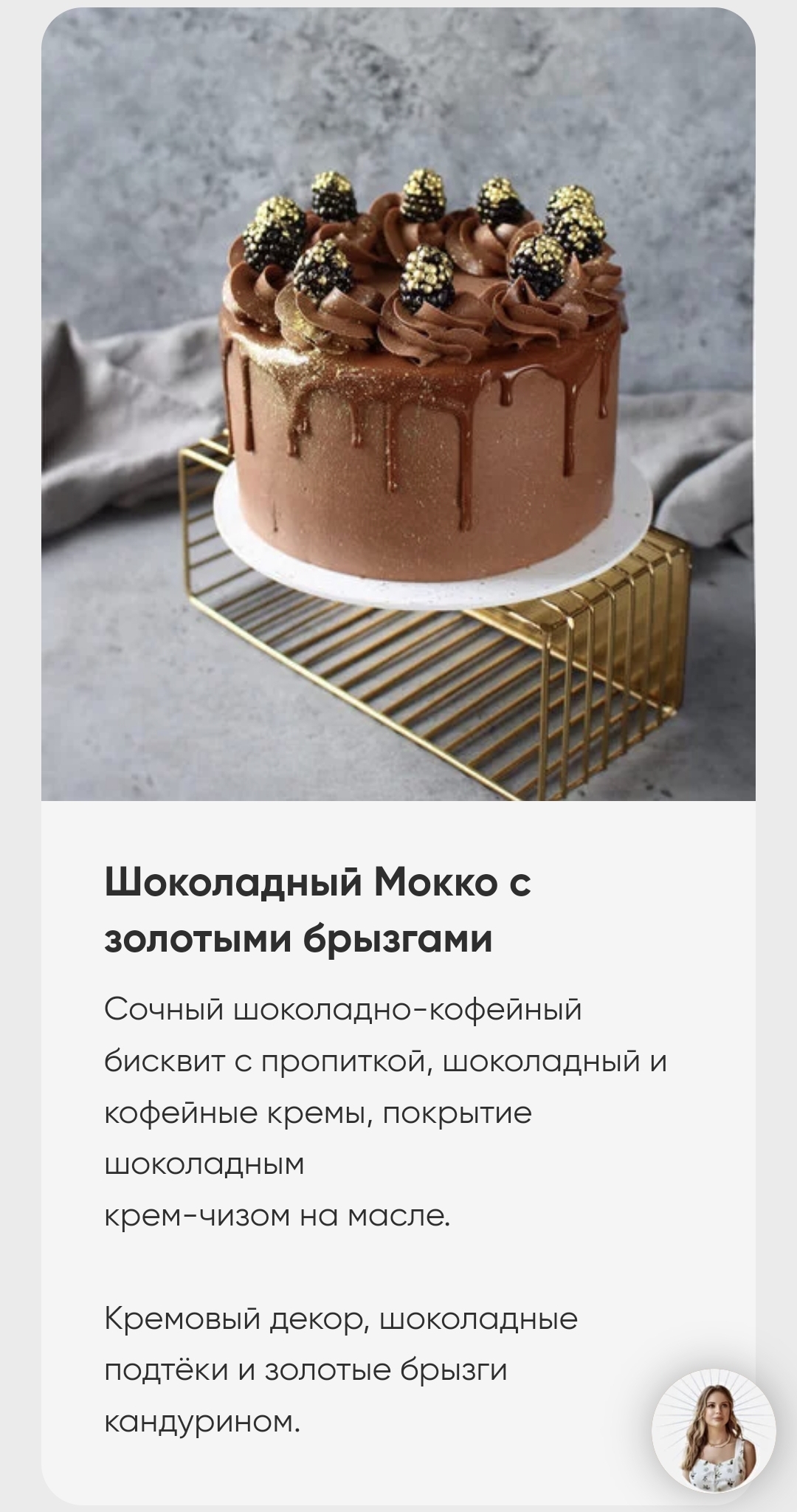Viewport: 797px width, 1512px height.
Task: Open the floating chat avatar widget
Action: tap(714, 1431)
